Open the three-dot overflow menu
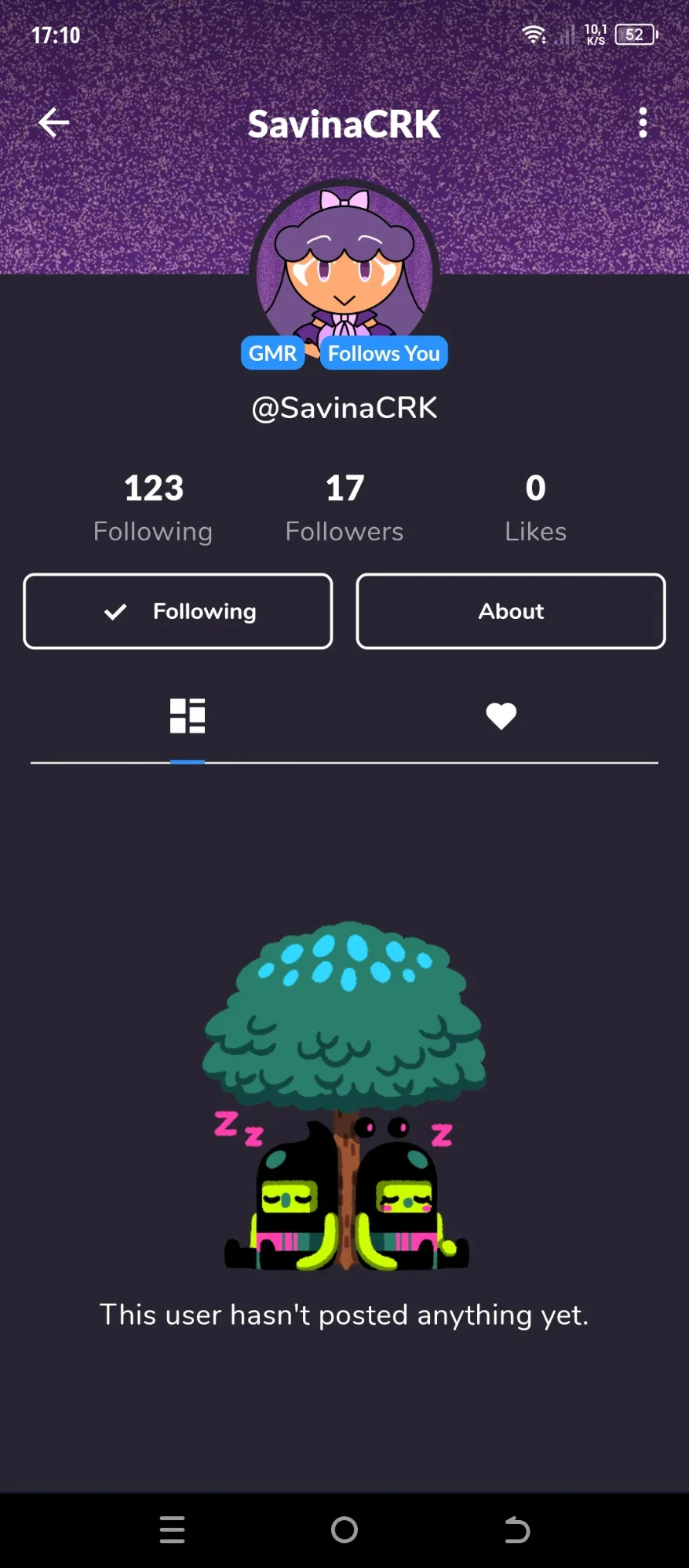Viewport: 689px width, 1568px height. [x=643, y=123]
